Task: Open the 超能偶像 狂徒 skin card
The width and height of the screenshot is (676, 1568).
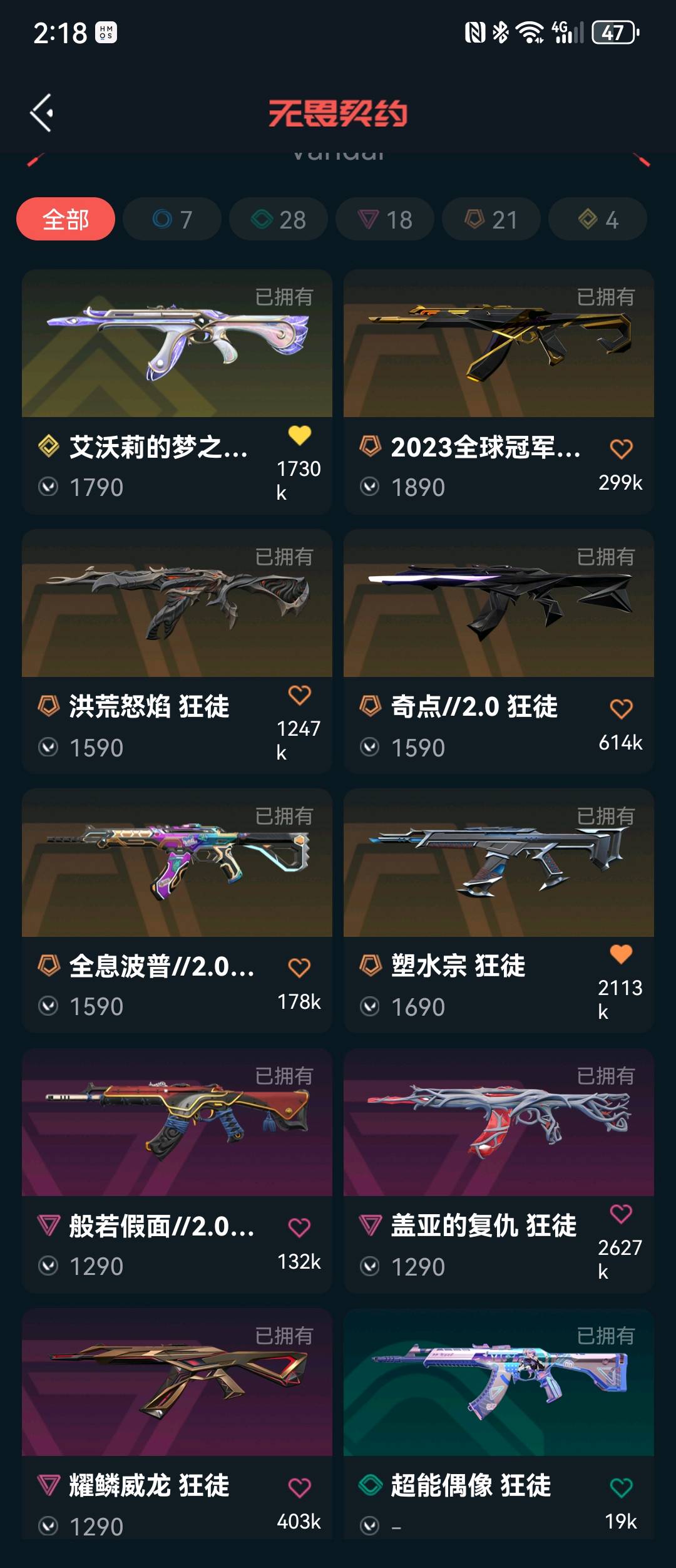Action: [498, 1384]
